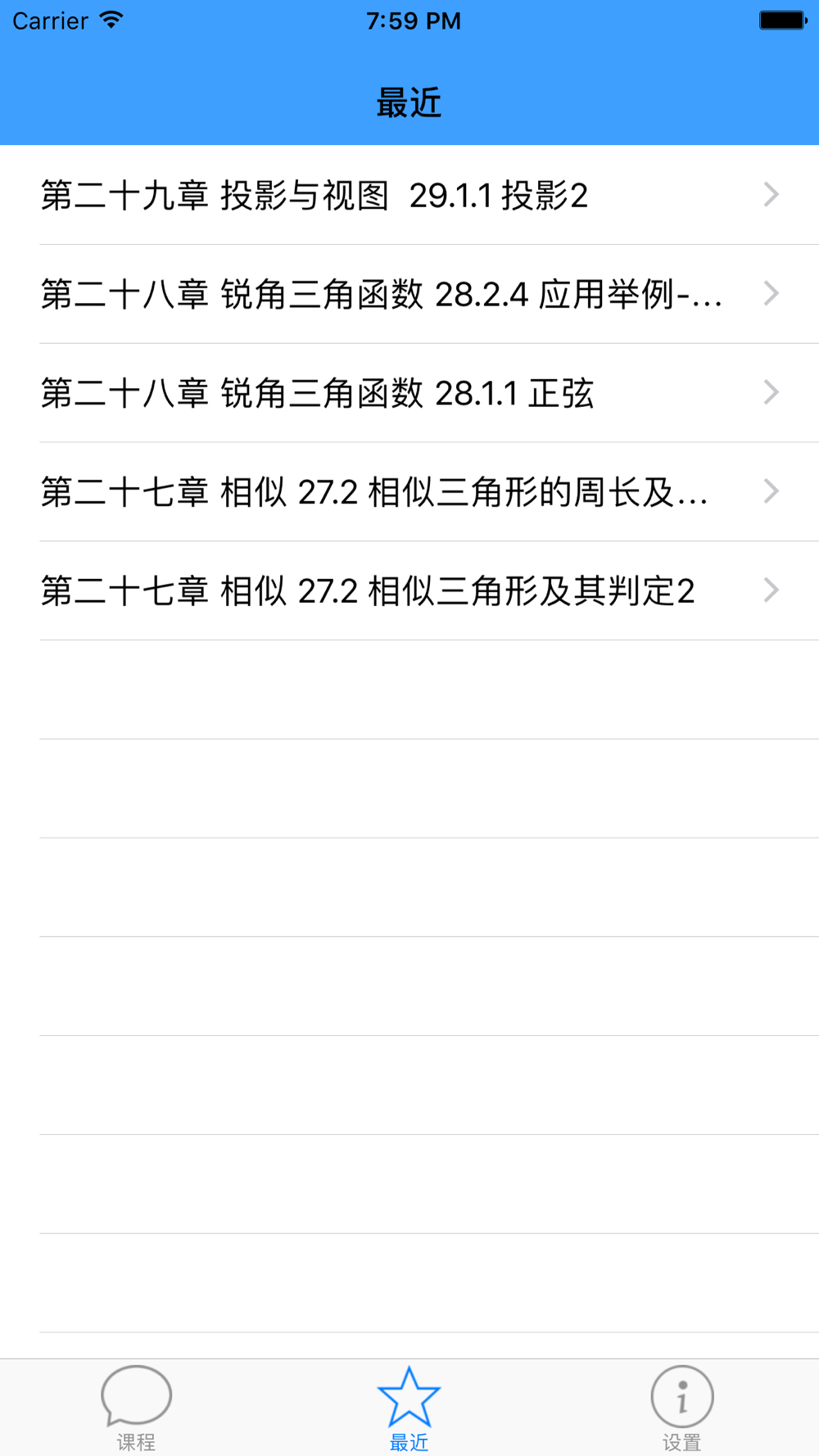This screenshot has width=819, height=1456.
Task: Open 锐角三角函数 28.1.1 正弦 lesson
Action: [409, 393]
